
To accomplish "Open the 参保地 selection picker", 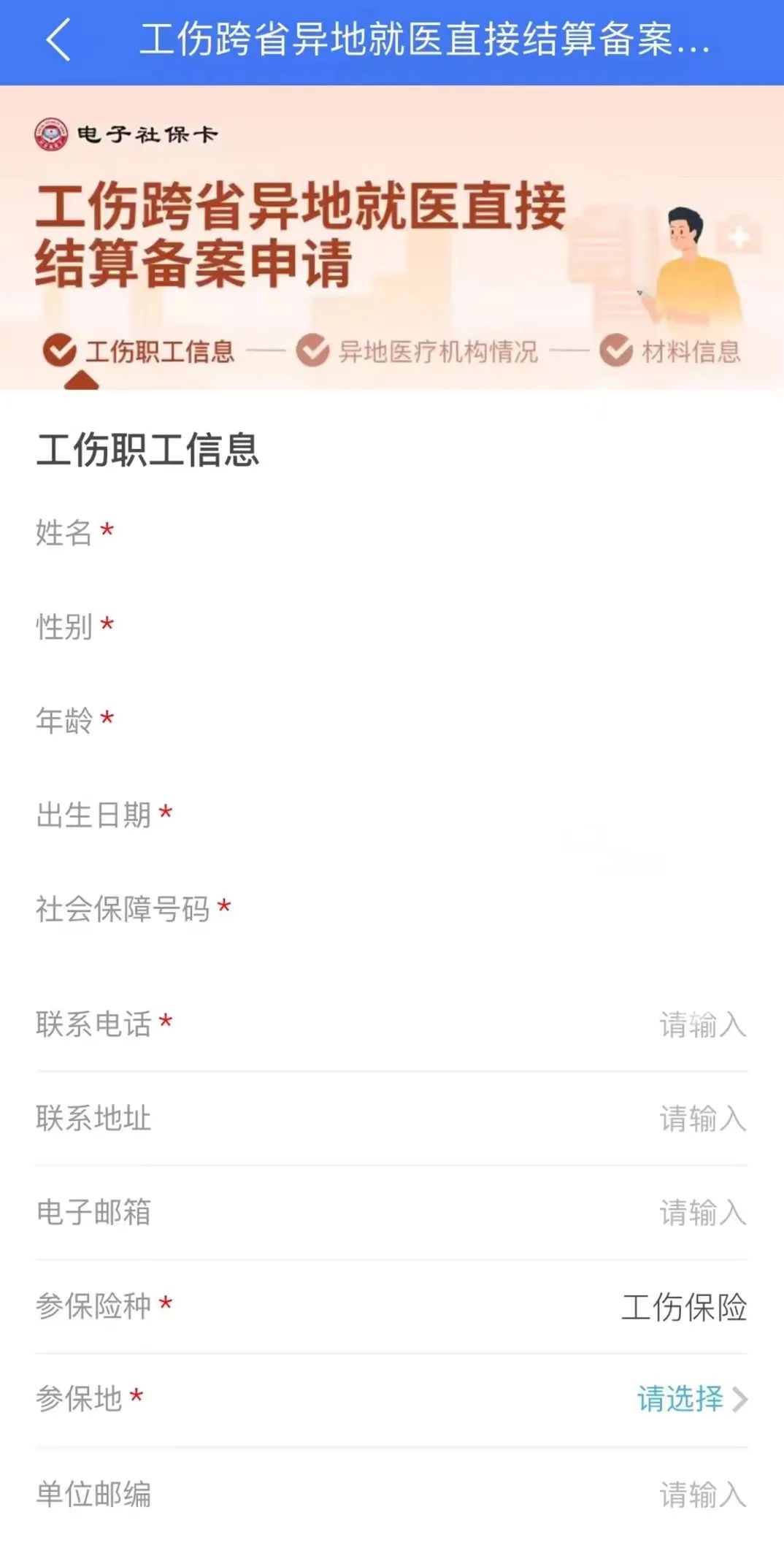I will [691, 1399].
